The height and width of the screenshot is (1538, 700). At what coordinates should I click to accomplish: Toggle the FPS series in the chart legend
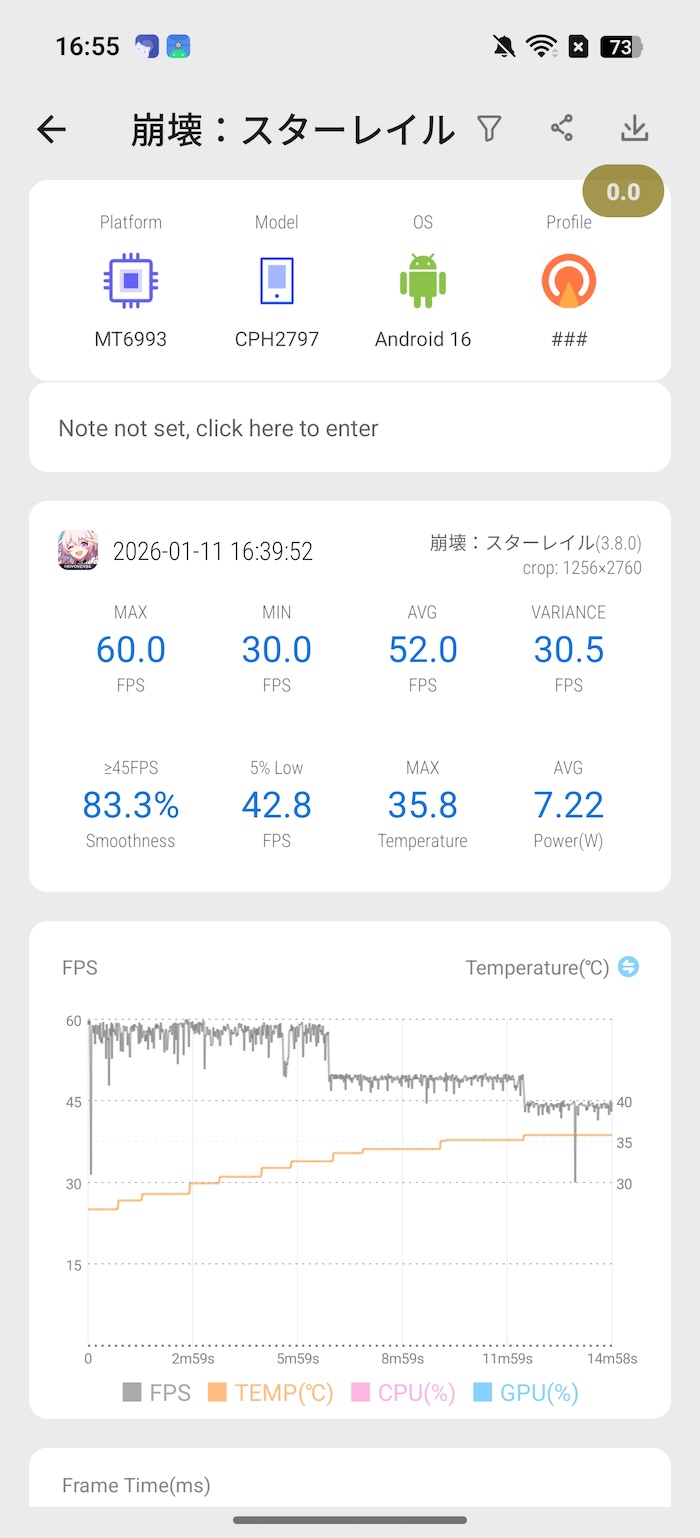(x=157, y=1392)
